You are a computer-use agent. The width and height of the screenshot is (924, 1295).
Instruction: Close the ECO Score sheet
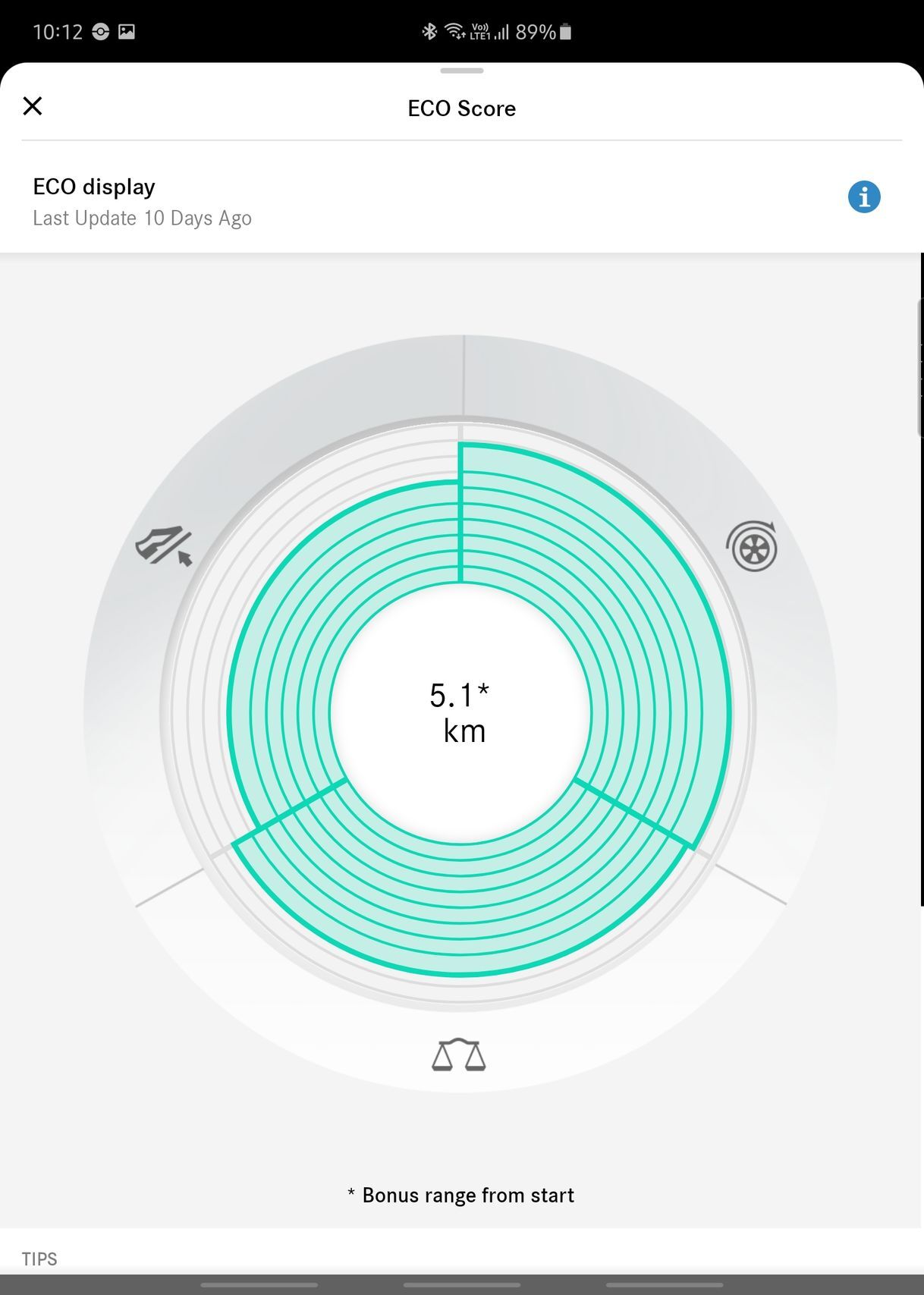point(33,106)
